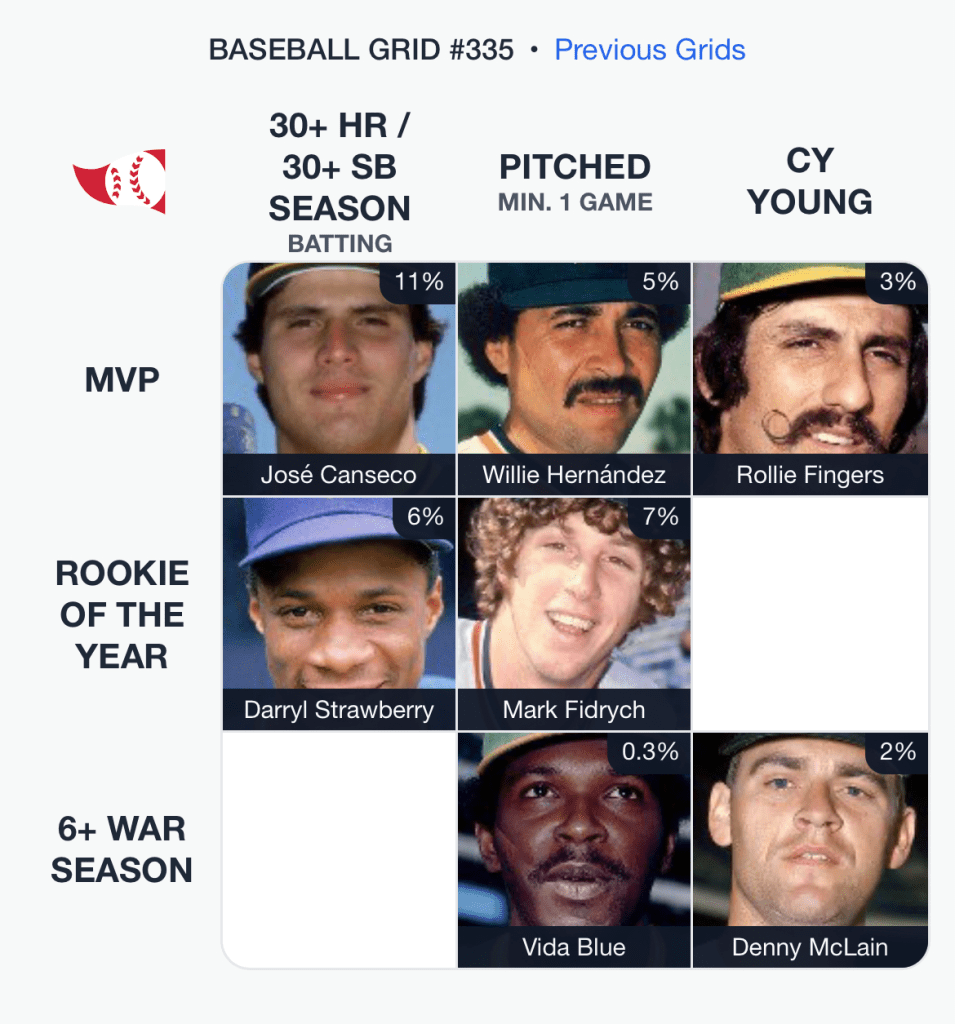Viewport: 955px width, 1024px height.
Task: Open the José Canseco tile
Action: click(x=339, y=378)
